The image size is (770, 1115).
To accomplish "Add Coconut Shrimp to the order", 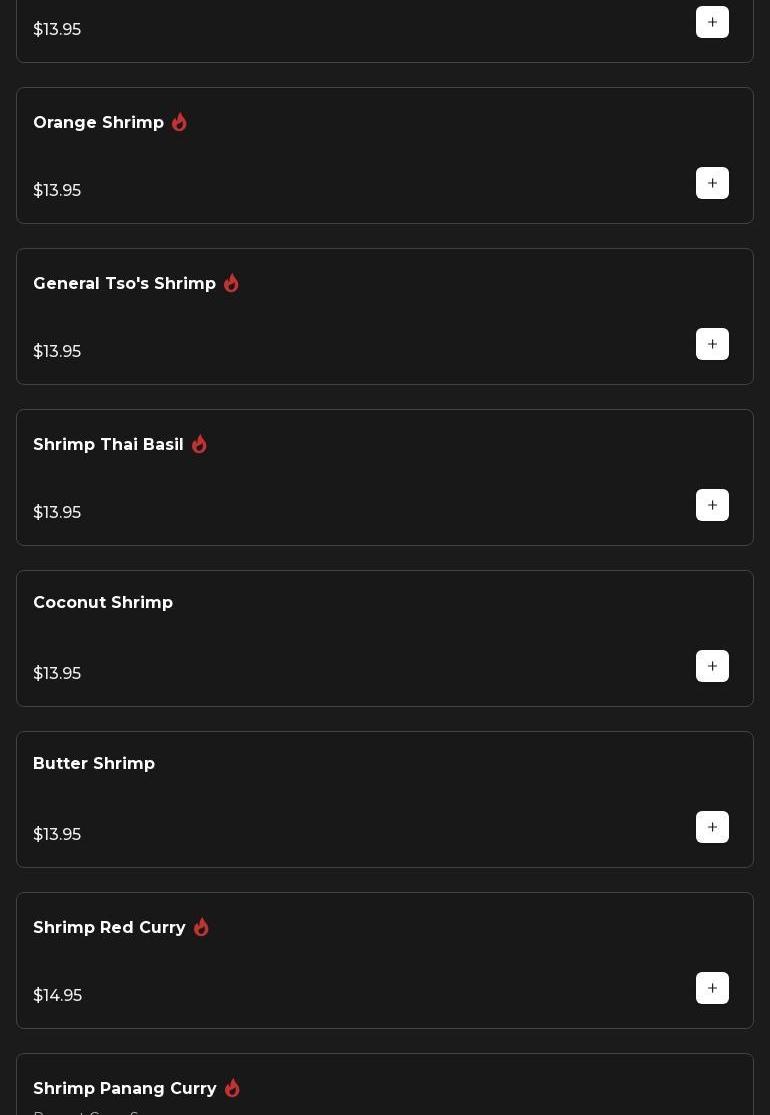I will [712, 666].
